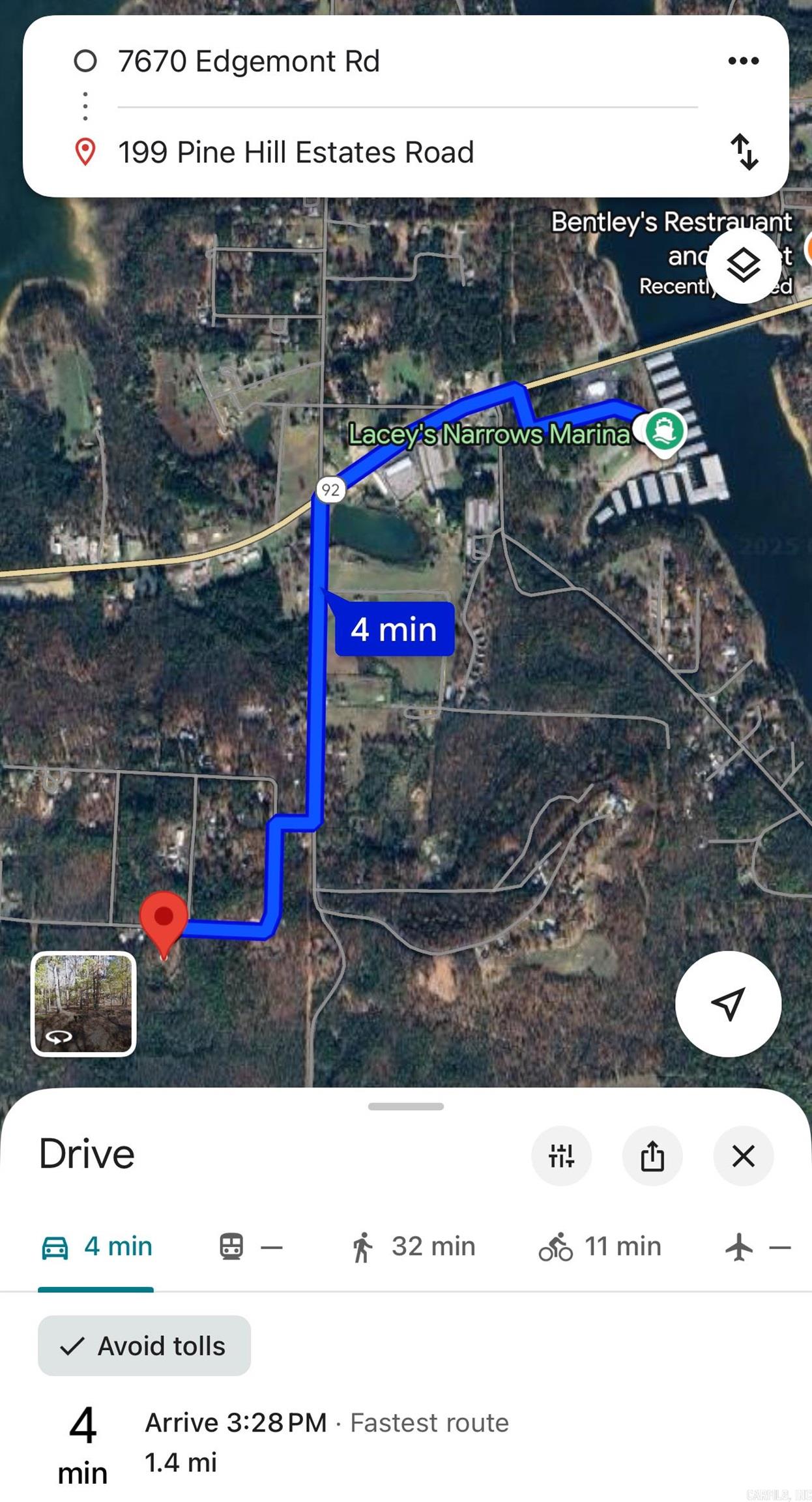Open trip options with the sliders icon
Viewport: 812px width, 1502px height.
tap(562, 1156)
